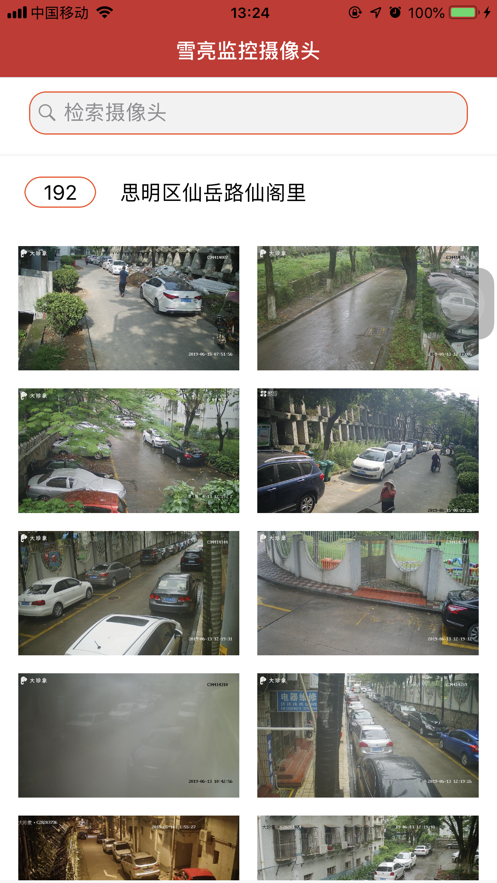Tap the 检索摄像头 search field
Screen dimensions: 497x883
tap(248, 113)
